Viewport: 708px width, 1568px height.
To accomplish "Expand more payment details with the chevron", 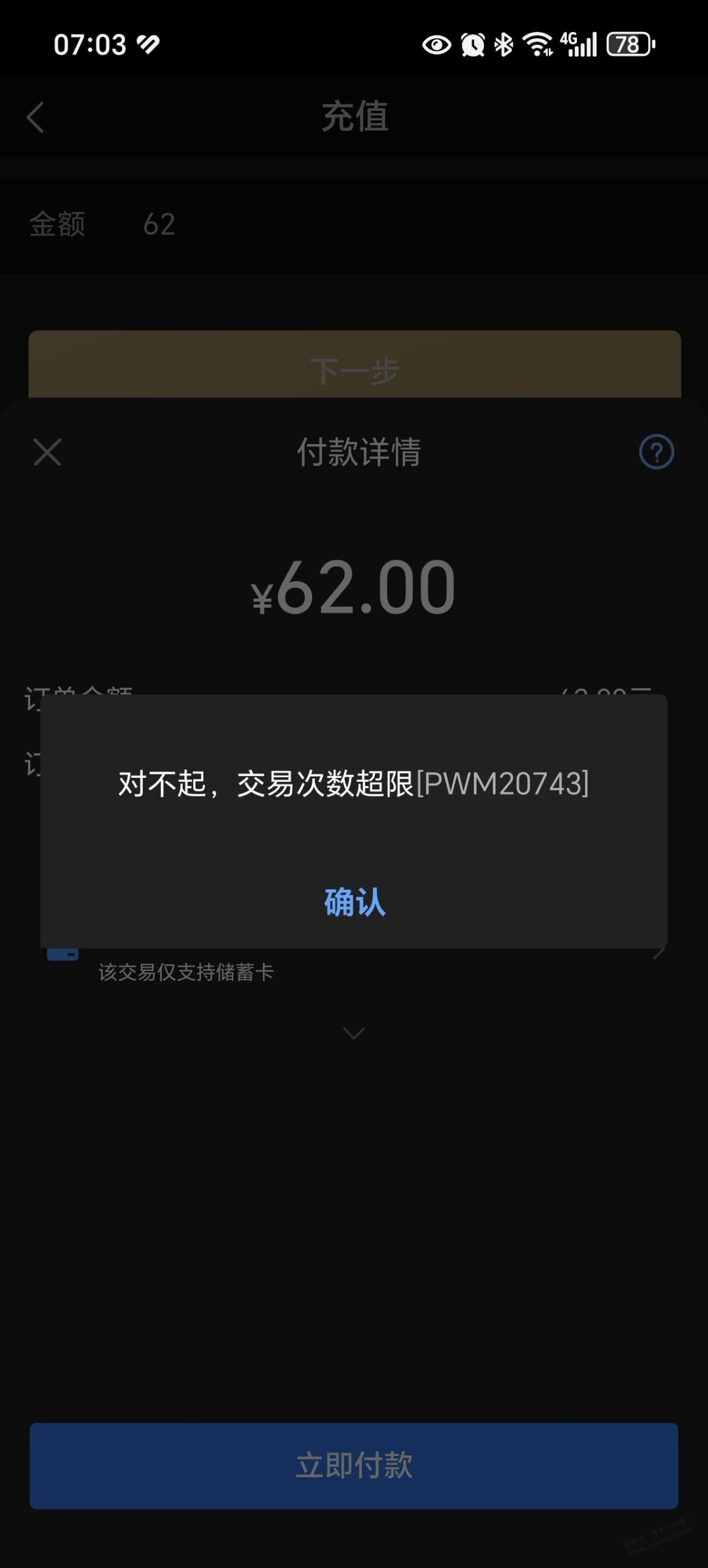I will [353, 1033].
